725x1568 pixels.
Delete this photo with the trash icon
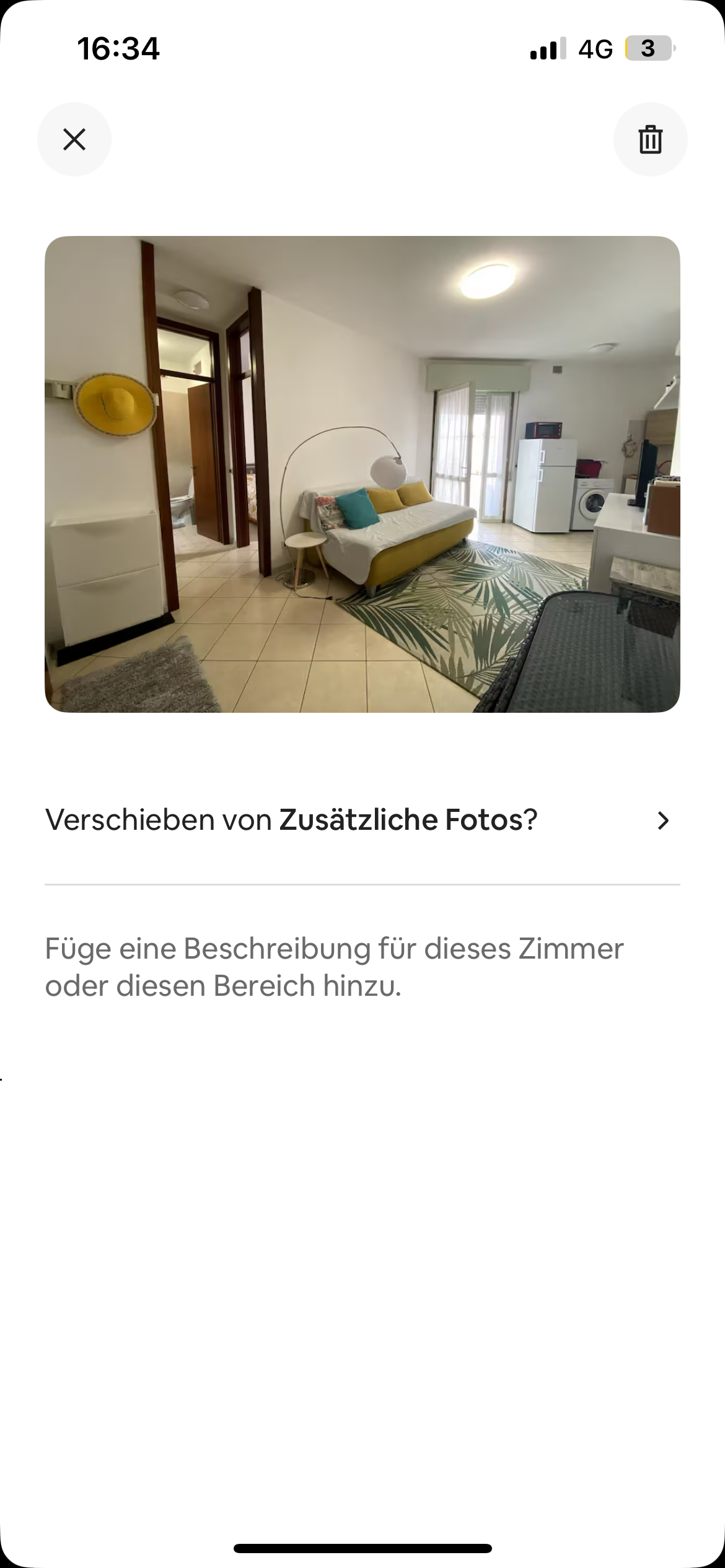click(650, 139)
